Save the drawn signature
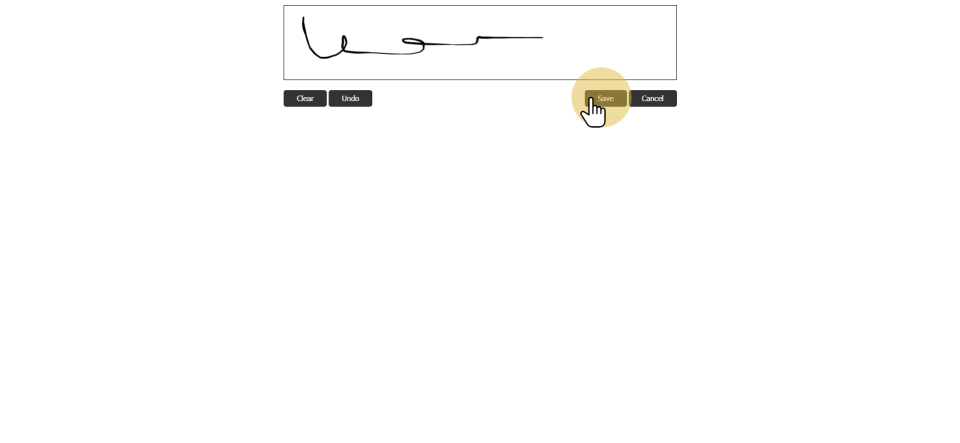Image resolution: width=960 pixels, height=443 pixels. pyautogui.click(x=606, y=98)
